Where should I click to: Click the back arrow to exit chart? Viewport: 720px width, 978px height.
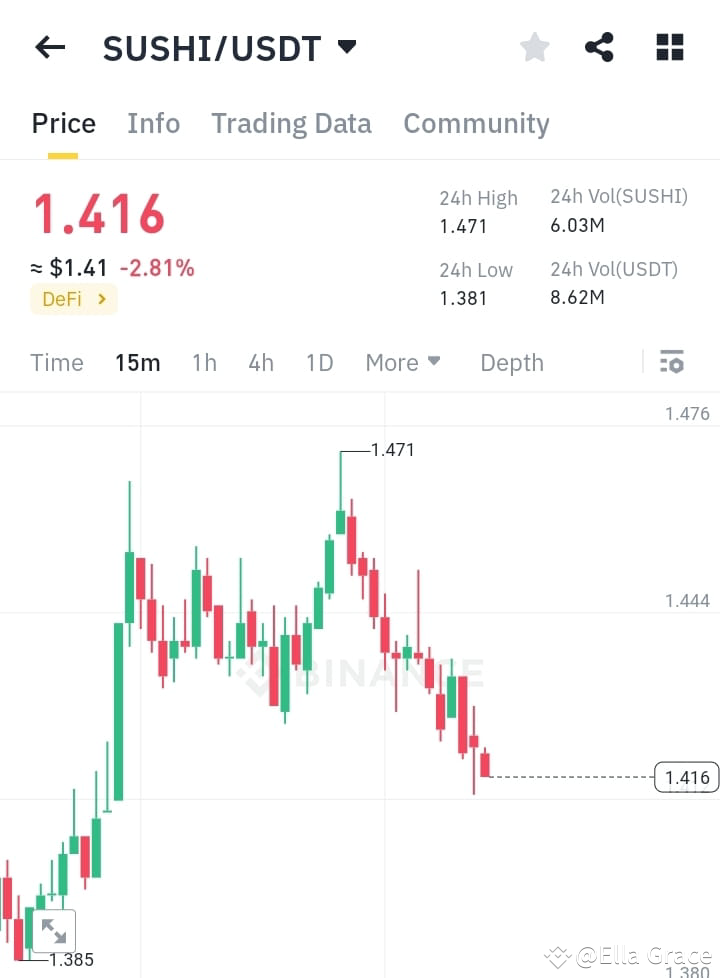[x=50, y=47]
